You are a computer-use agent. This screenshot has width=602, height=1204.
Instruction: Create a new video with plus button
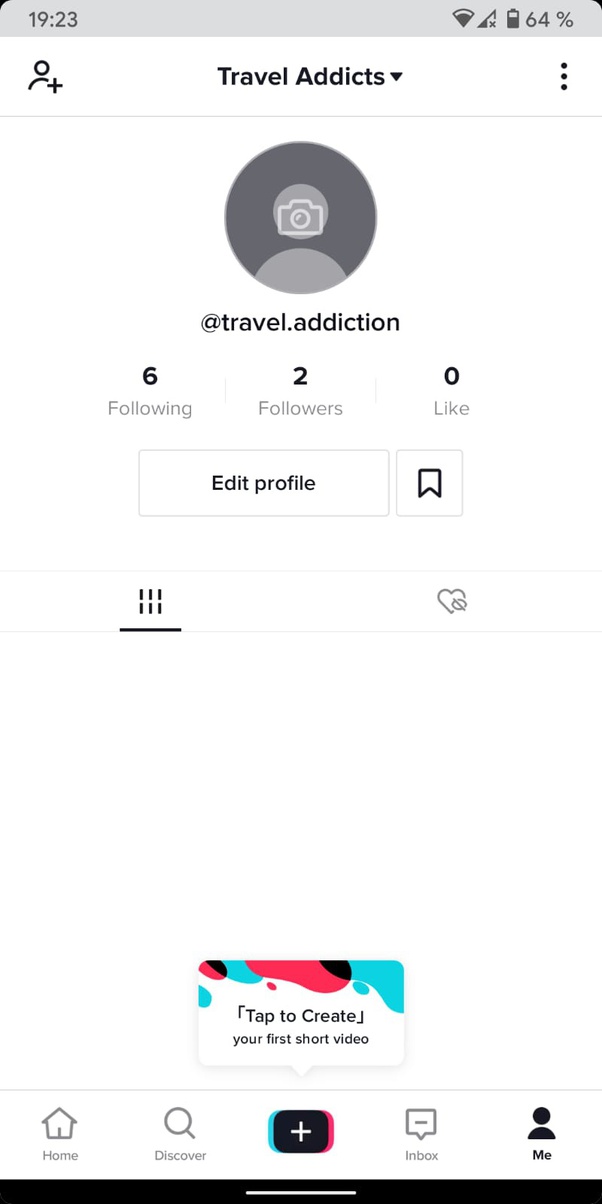coord(301,1131)
